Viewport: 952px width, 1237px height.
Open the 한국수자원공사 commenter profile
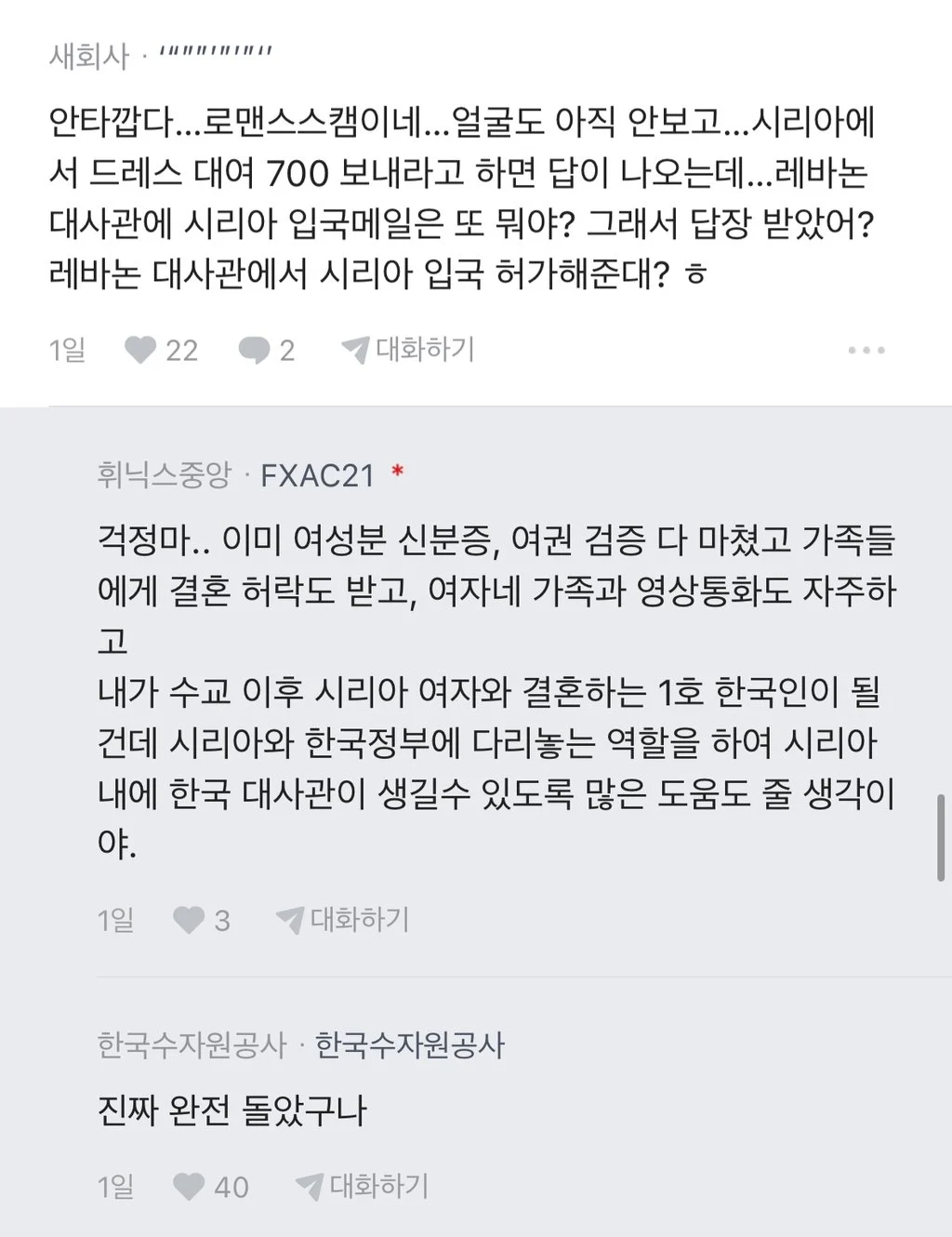pos(409,1045)
